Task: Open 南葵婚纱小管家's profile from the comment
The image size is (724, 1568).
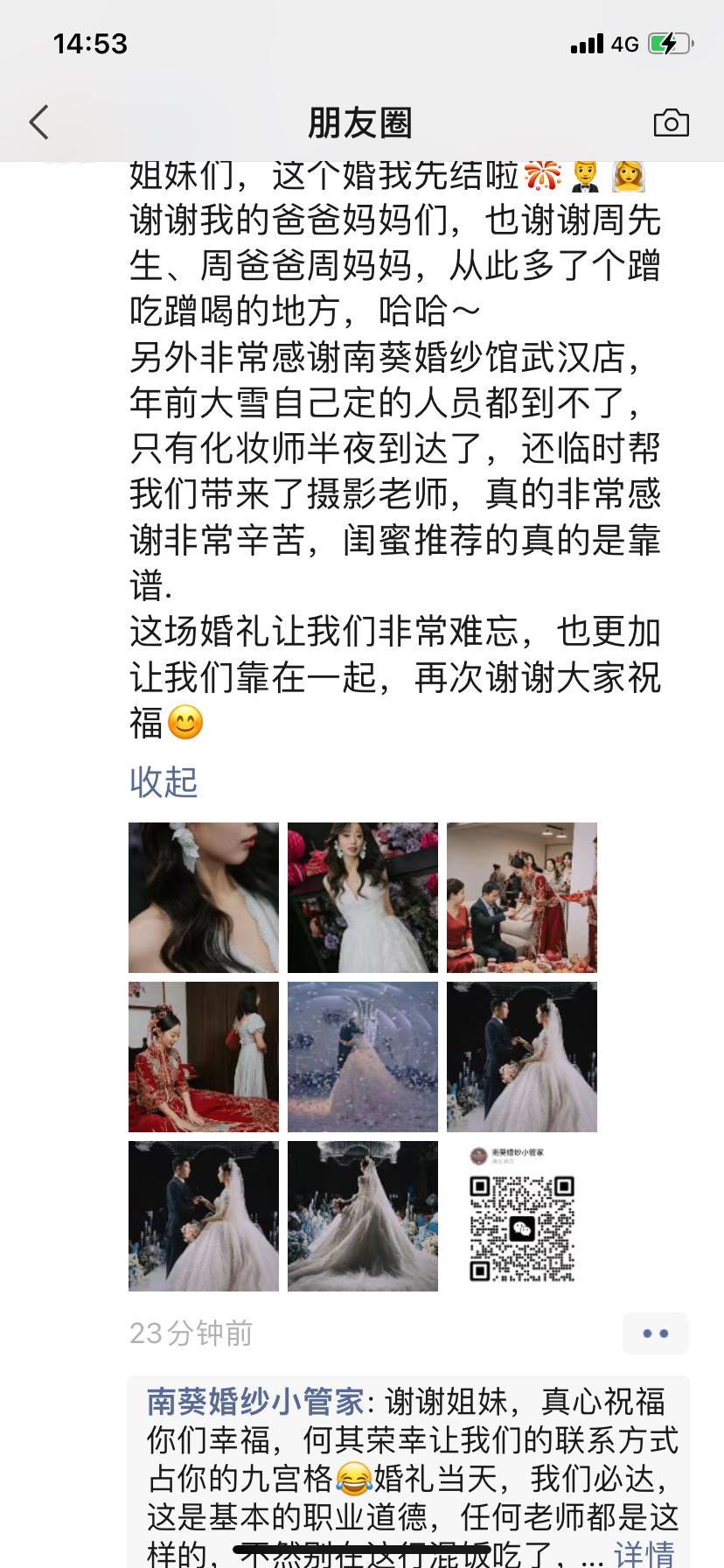Action: 254,1402
